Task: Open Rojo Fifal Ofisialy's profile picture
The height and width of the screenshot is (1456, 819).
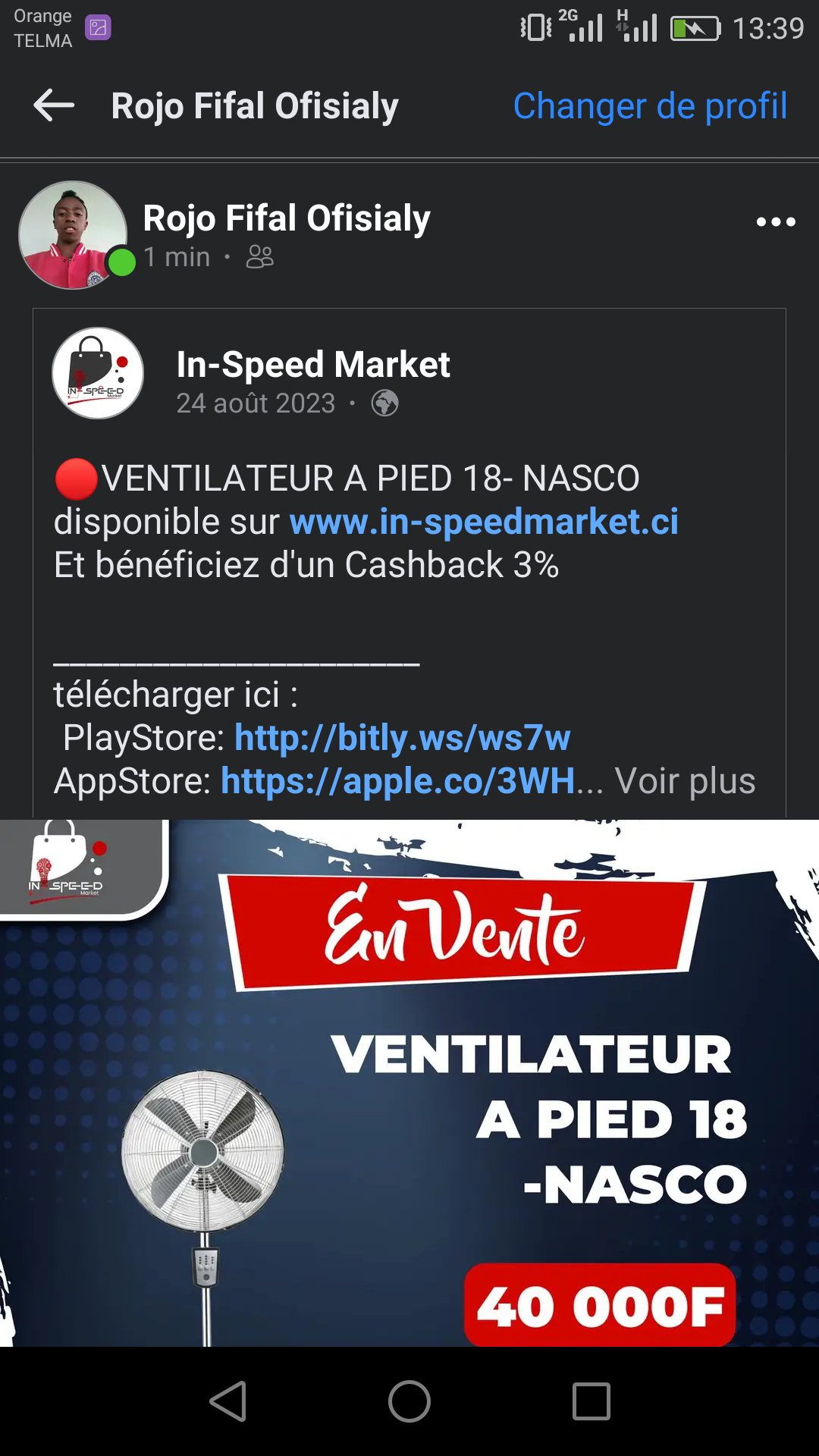Action: [73, 235]
